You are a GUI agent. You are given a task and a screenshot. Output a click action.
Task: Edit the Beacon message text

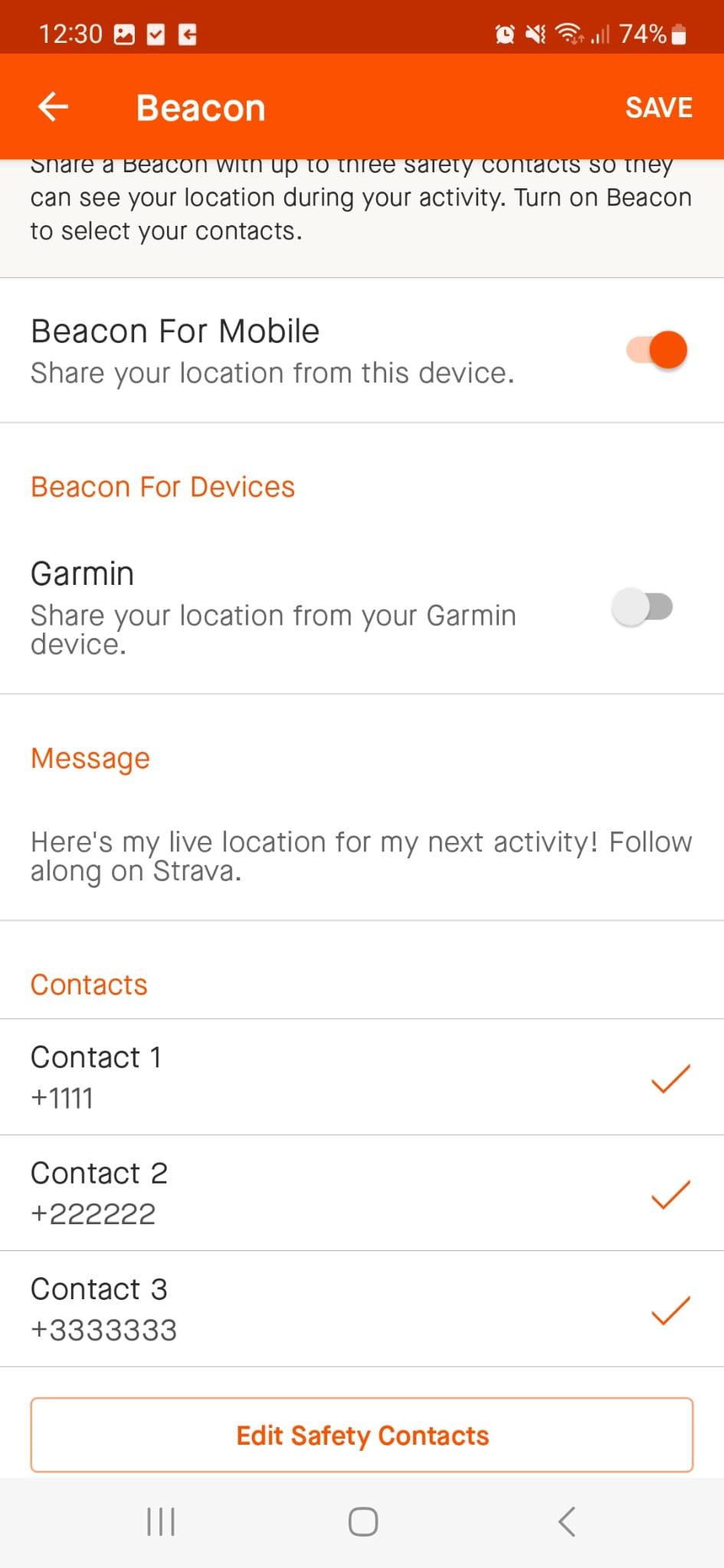(360, 856)
